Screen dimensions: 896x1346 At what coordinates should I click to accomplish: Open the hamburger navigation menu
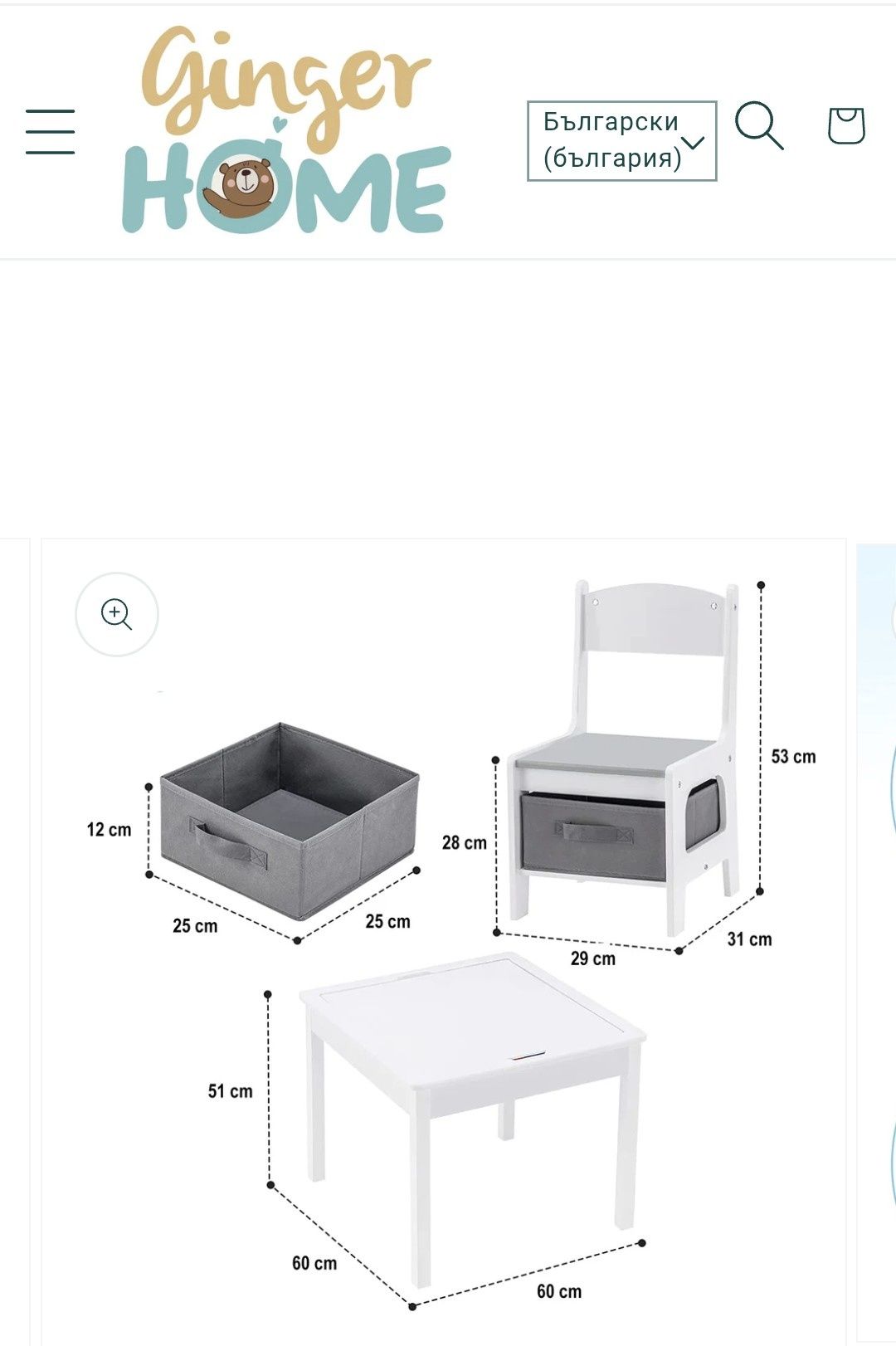point(50,132)
